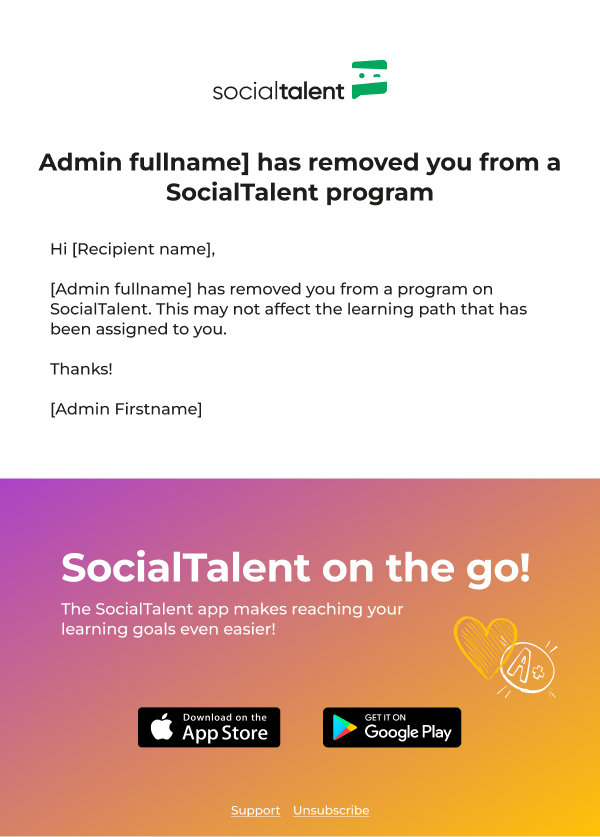Open the Get it on Google Play badge
Image resolution: width=600 pixels, height=837 pixels.
392,727
